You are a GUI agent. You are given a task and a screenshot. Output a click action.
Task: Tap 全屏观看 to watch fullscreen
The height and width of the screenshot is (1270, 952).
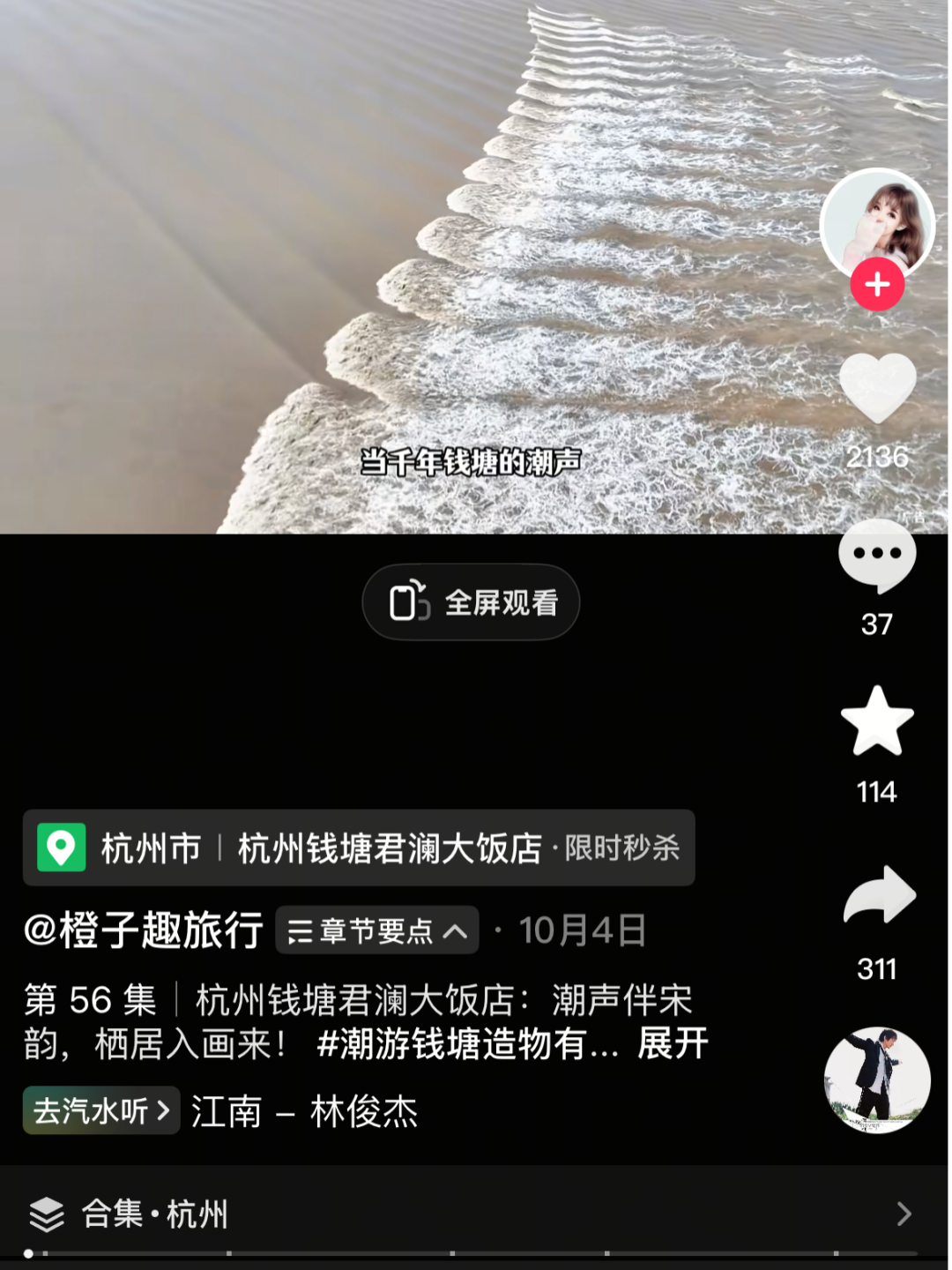471,602
